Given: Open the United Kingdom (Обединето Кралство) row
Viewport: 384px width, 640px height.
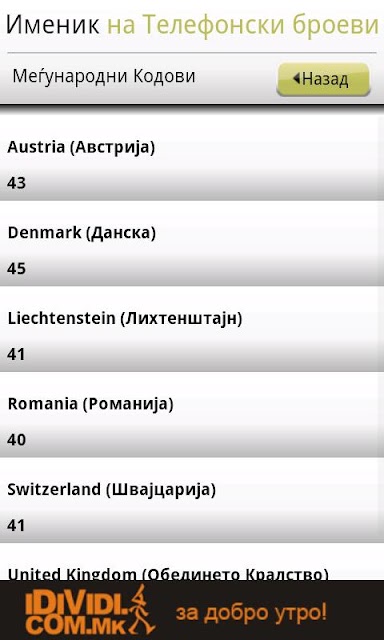Looking at the screenshot, I should 192,562.
